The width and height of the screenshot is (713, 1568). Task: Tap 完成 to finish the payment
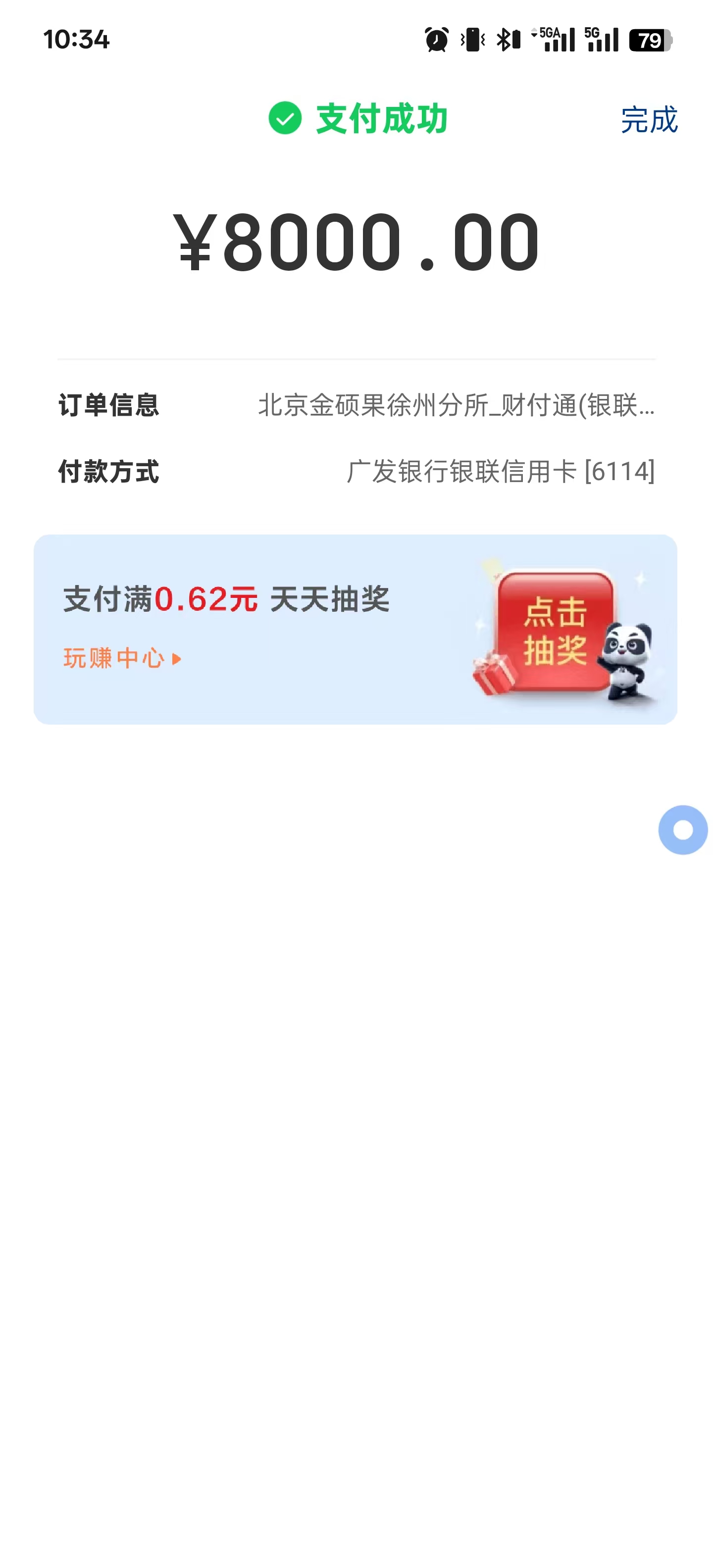tap(649, 119)
